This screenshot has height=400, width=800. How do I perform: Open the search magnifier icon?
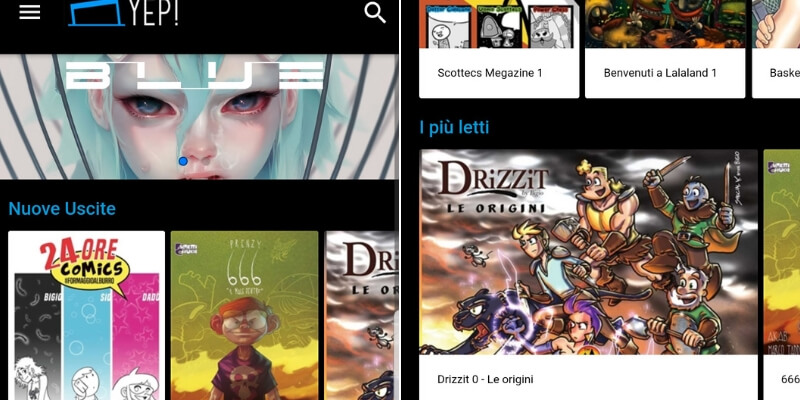point(375,13)
